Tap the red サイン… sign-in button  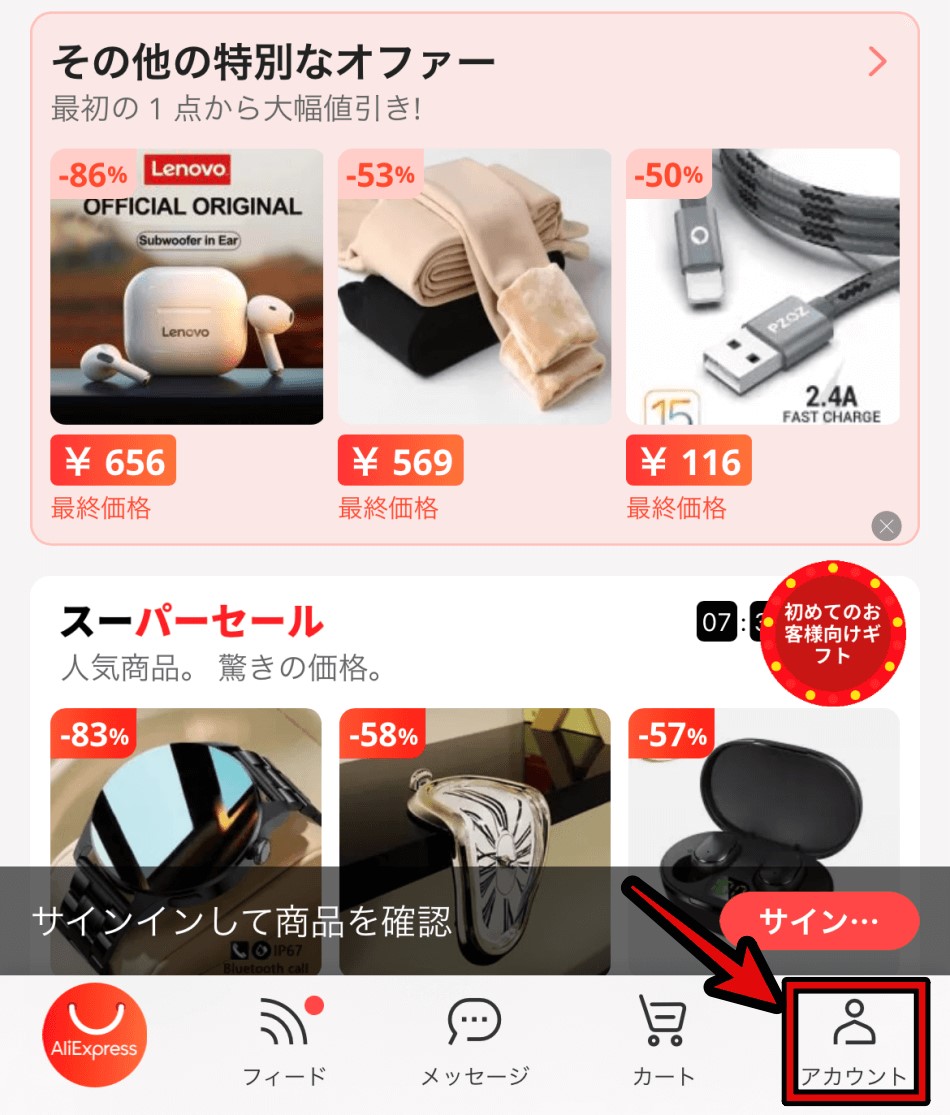click(818, 920)
